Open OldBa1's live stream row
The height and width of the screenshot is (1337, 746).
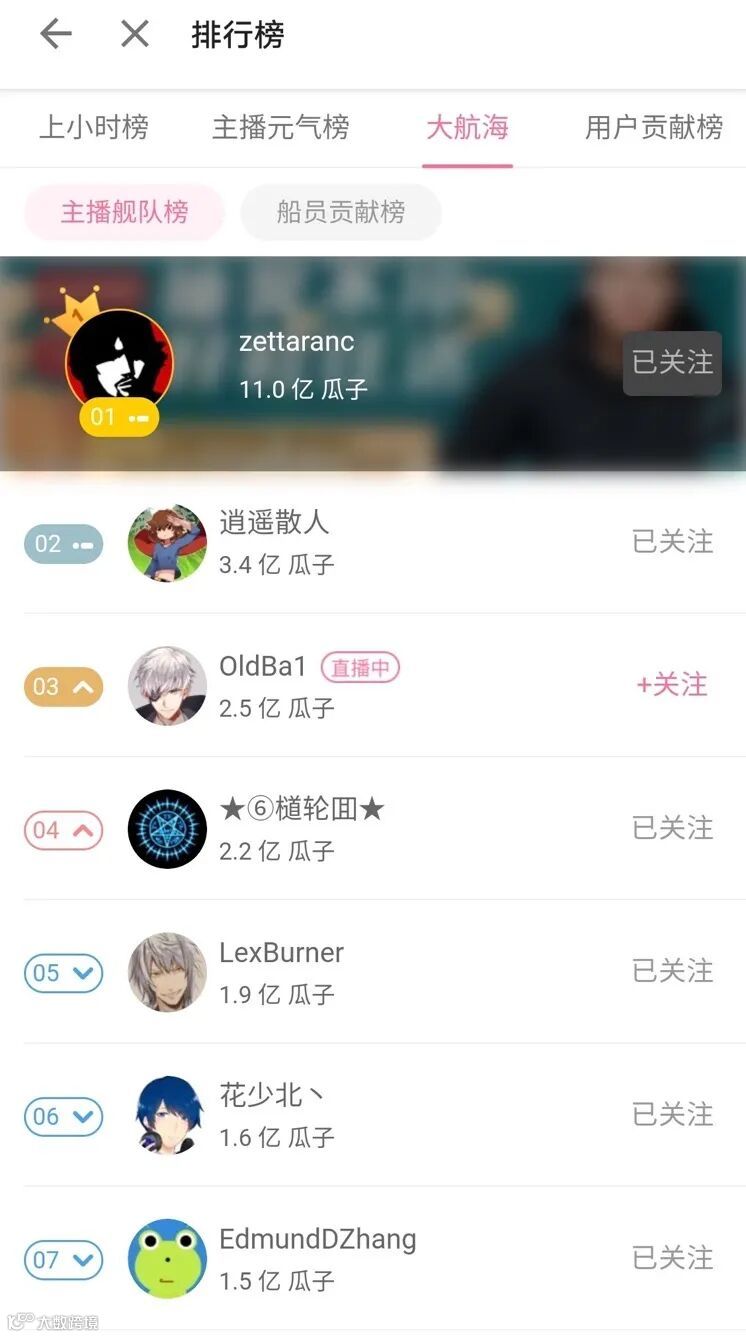[x=373, y=686]
